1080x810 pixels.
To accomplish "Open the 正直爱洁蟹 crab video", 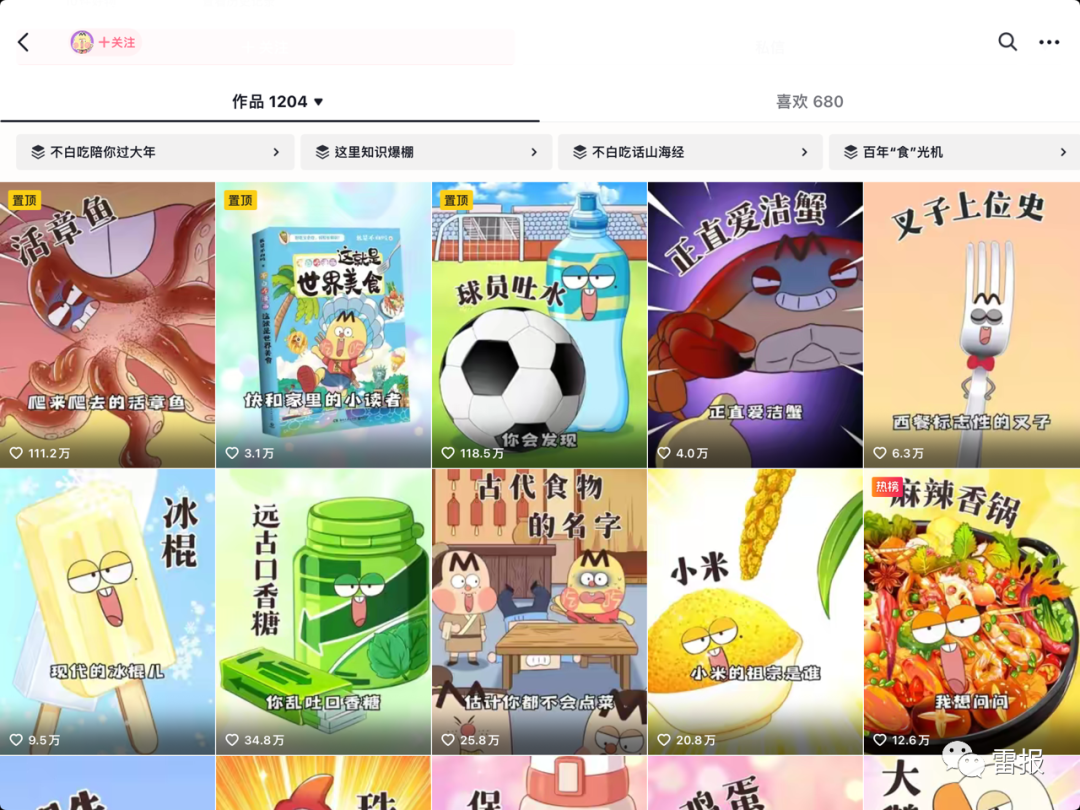I will tap(755, 325).
